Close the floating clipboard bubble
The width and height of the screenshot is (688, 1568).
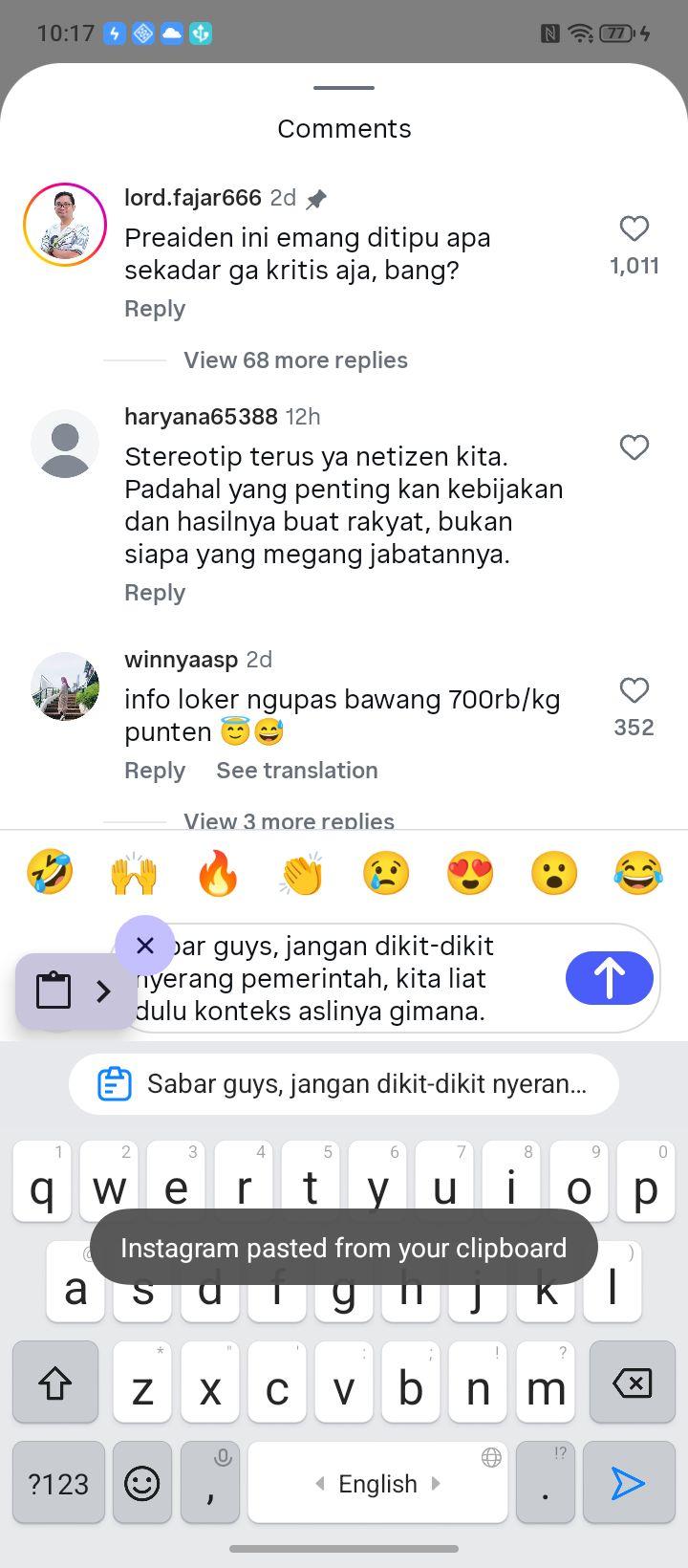click(x=145, y=946)
